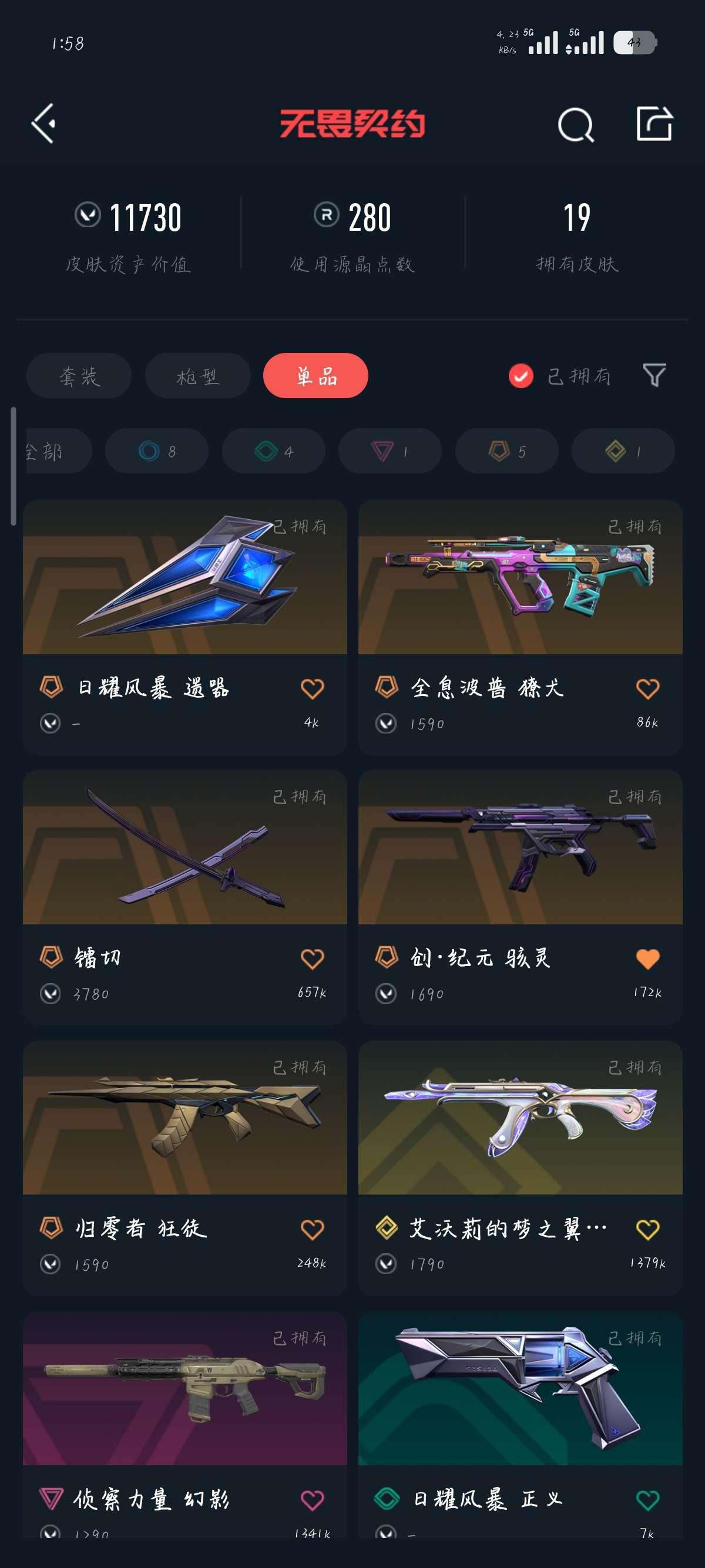Filter by the orange pentagon tier chip with 5
Image resolution: width=705 pixels, height=1568 pixels.
click(x=506, y=451)
